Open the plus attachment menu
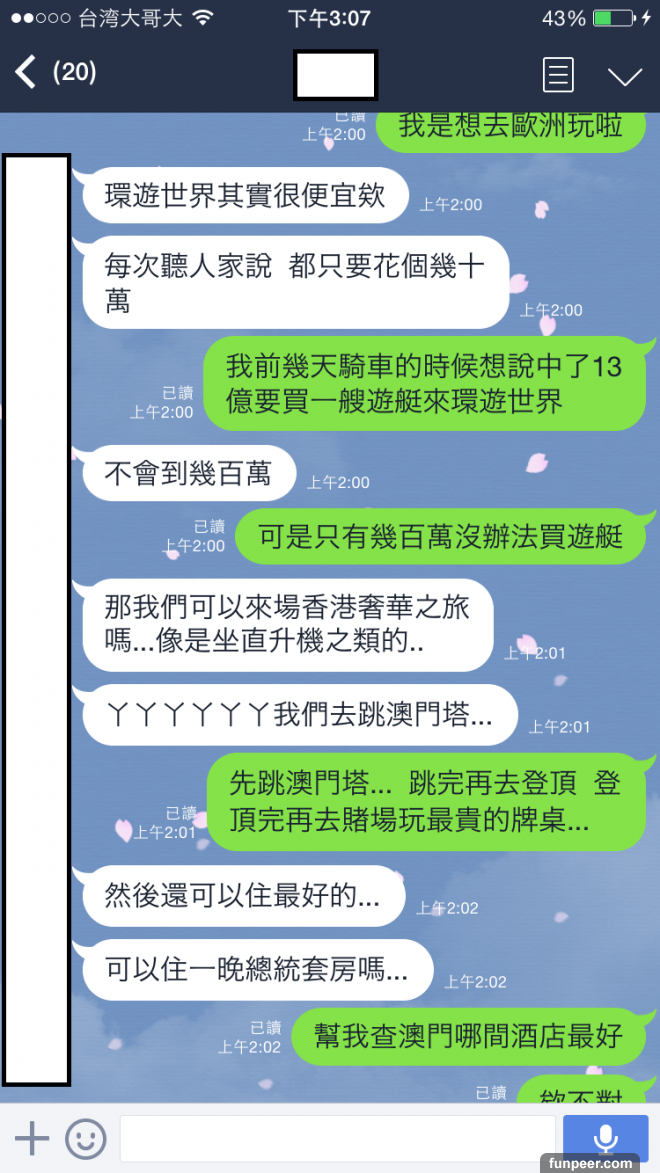The height and width of the screenshot is (1173, 660). tap(32, 1138)
